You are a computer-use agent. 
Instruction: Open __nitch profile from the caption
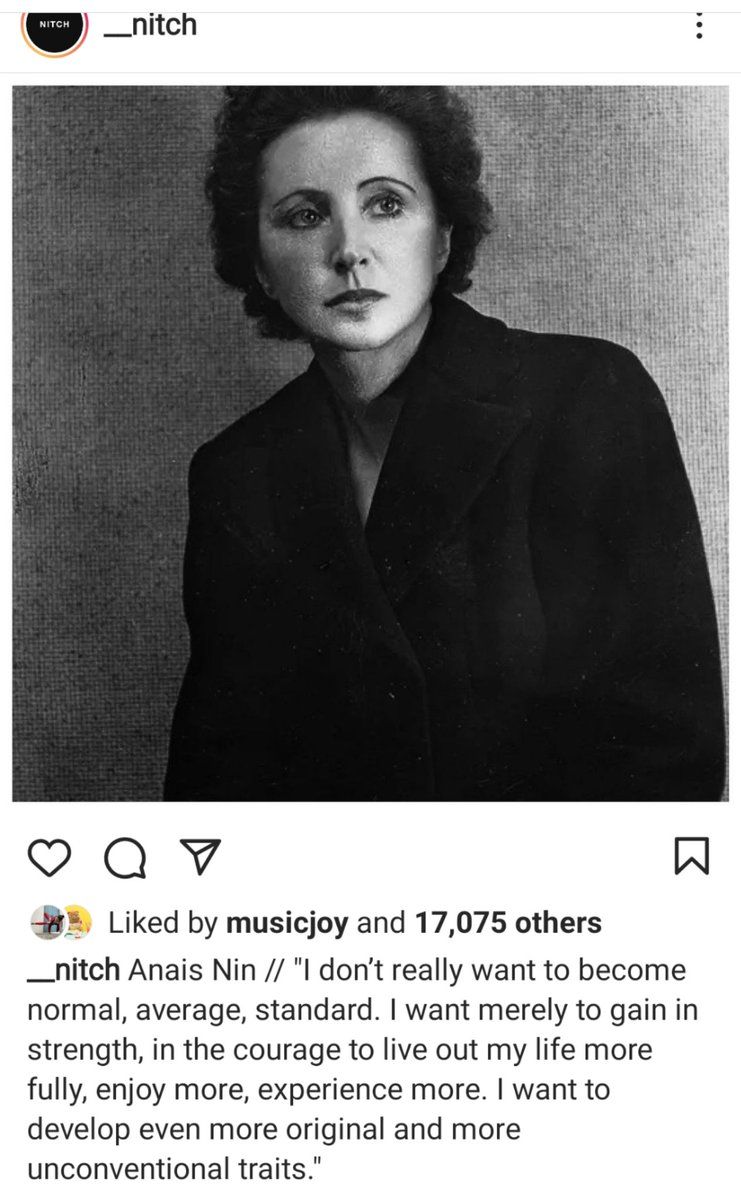73,970
